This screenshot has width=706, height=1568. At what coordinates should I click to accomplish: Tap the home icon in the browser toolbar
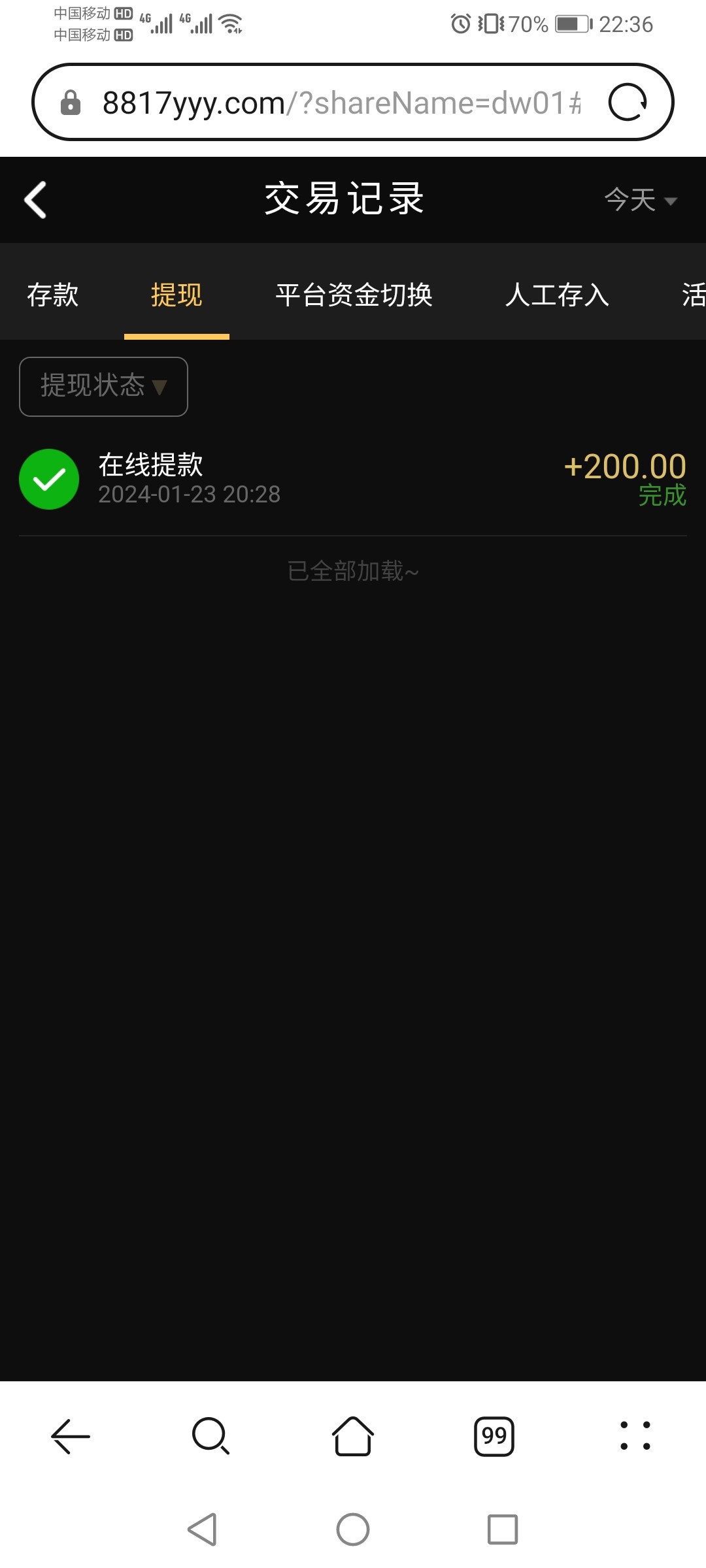pyautogui.click(x=352, y=1435)
